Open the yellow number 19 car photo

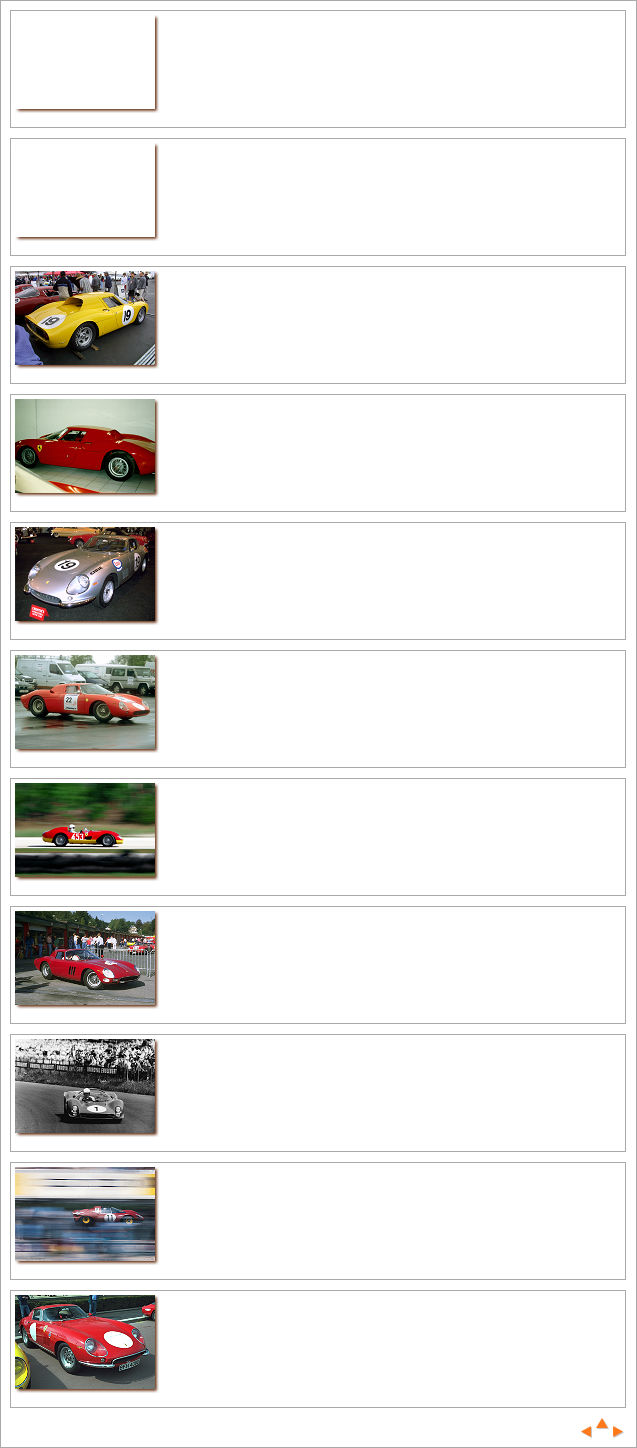(85, 318)
